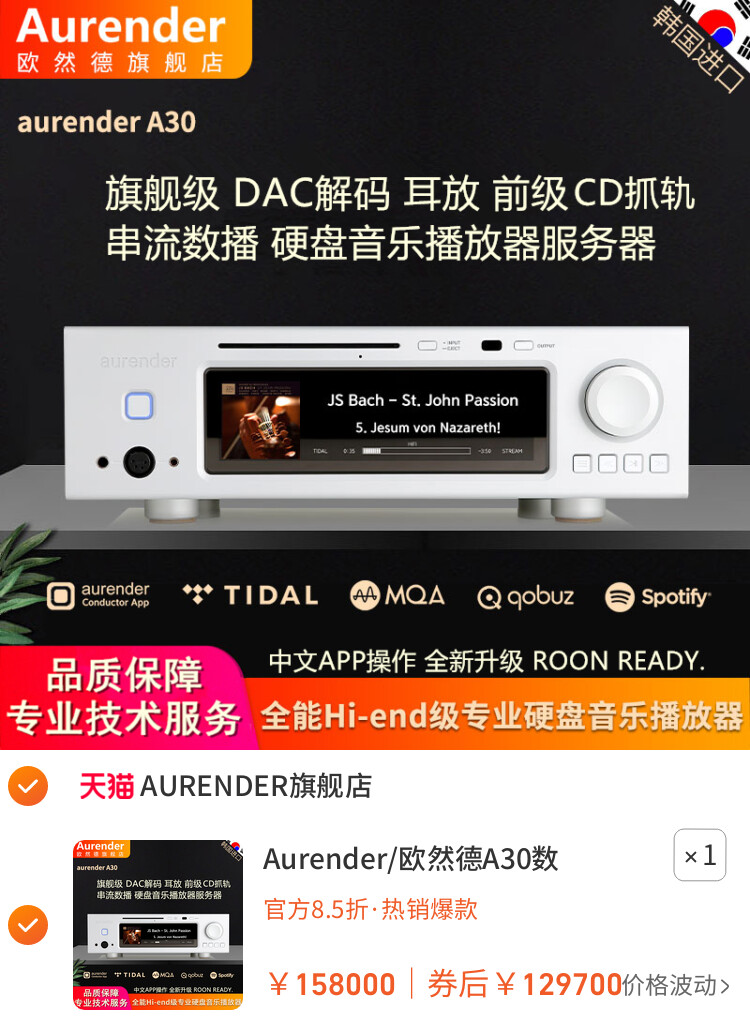Open the small Aurender A30 product thumbnail
This screenshot has height=1030, width=750.
(158, 925)
